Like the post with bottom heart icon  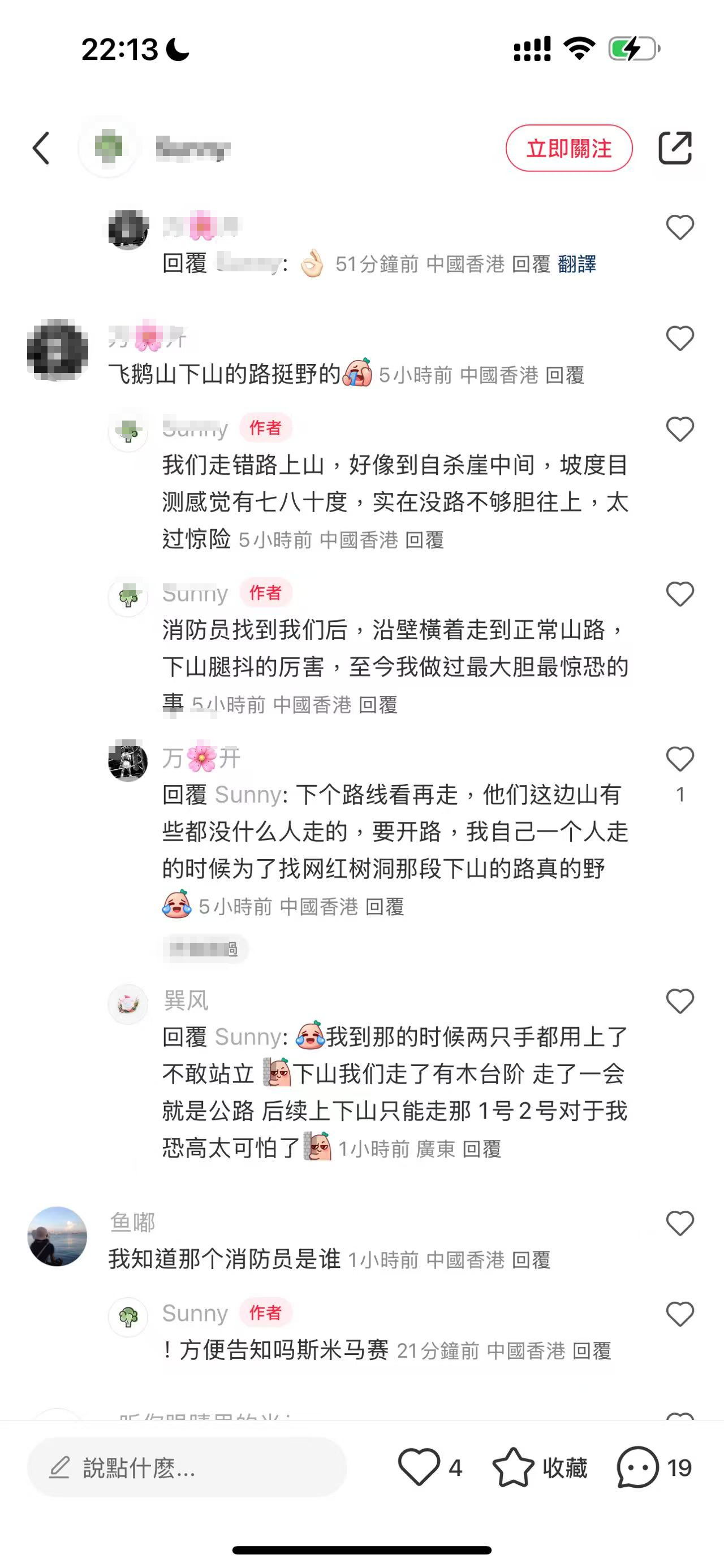coord(419,1467)
